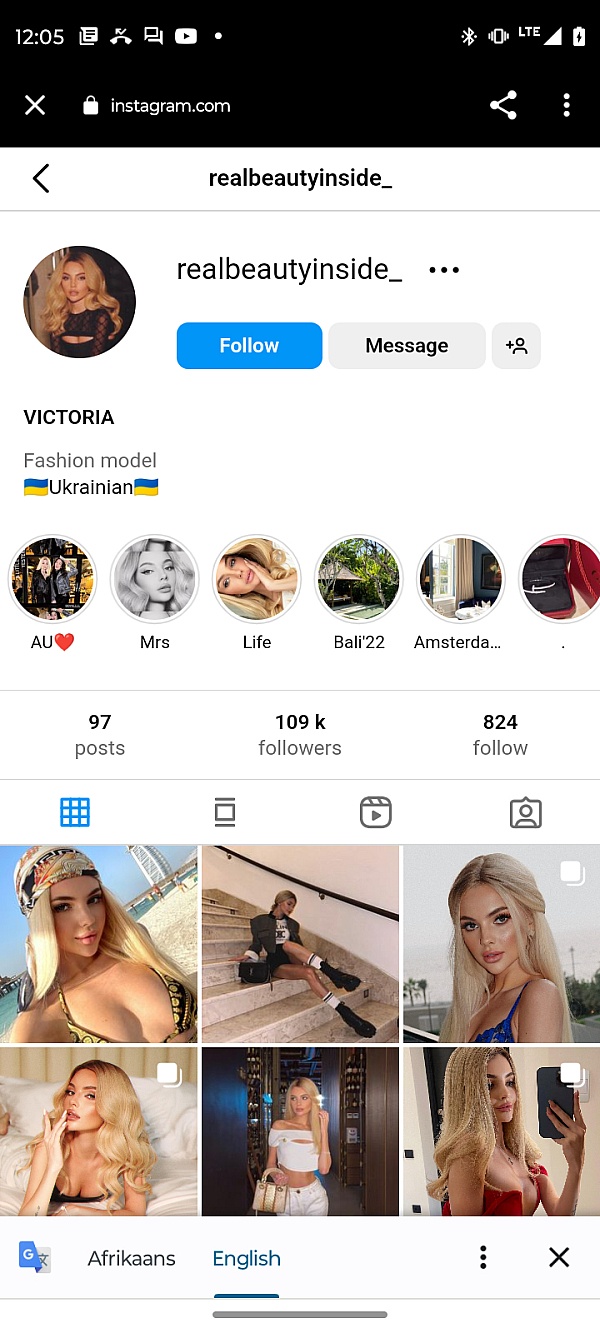Switch to the Reels tab
The image size is (600, 1333).
point(375,812)
